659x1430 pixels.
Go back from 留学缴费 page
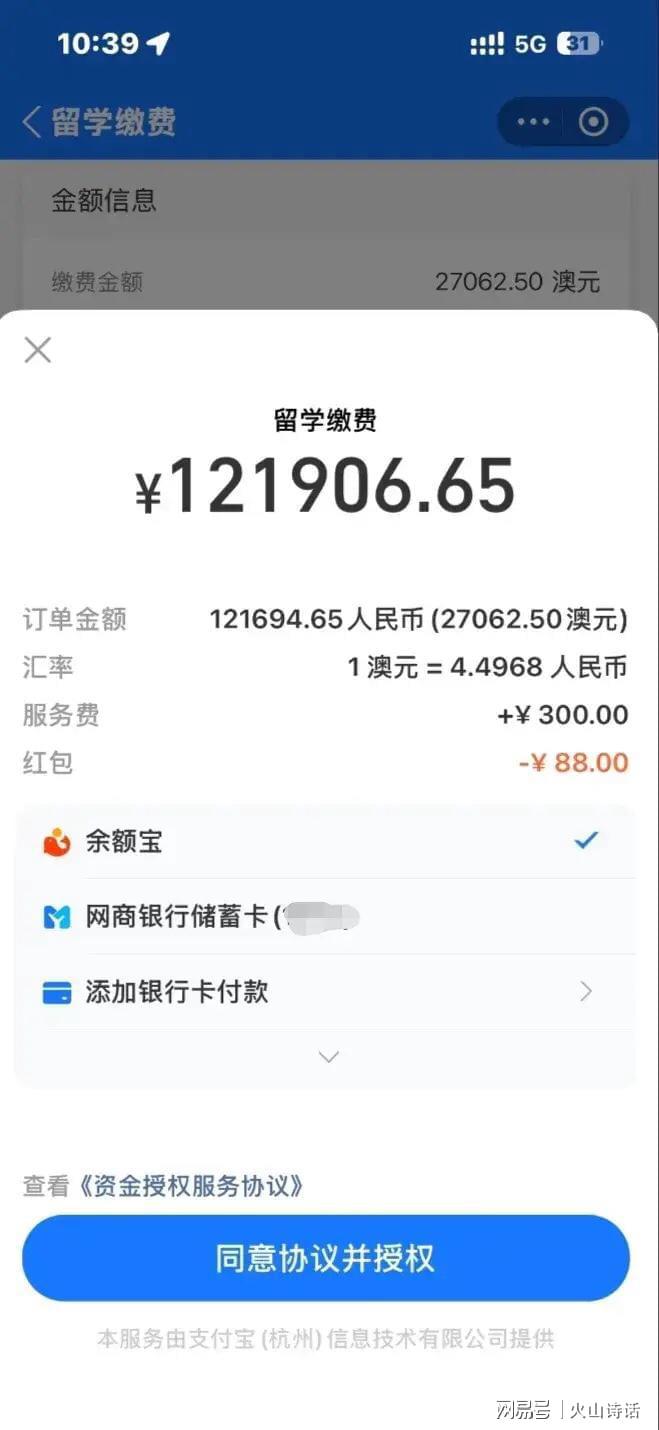[32, 122]
